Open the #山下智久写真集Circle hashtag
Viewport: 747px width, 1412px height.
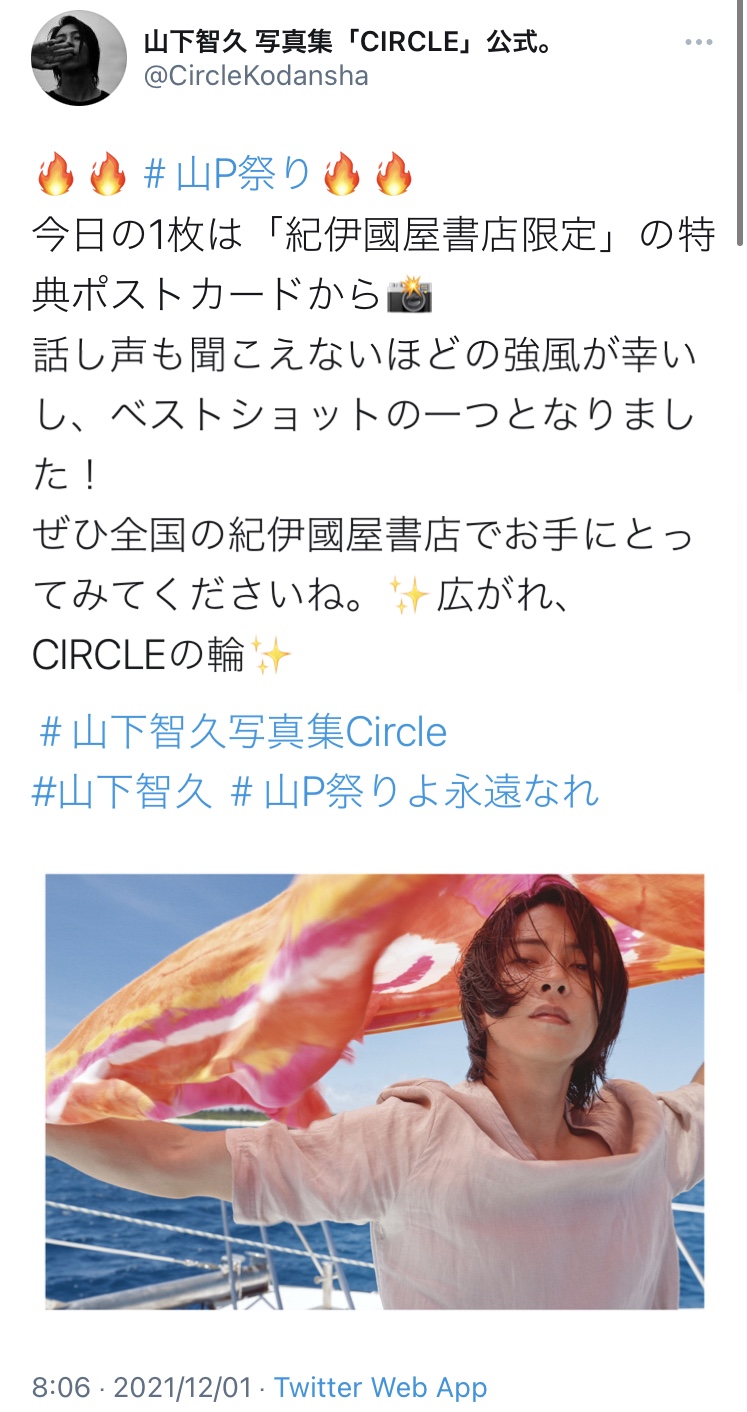click(240, 732)
